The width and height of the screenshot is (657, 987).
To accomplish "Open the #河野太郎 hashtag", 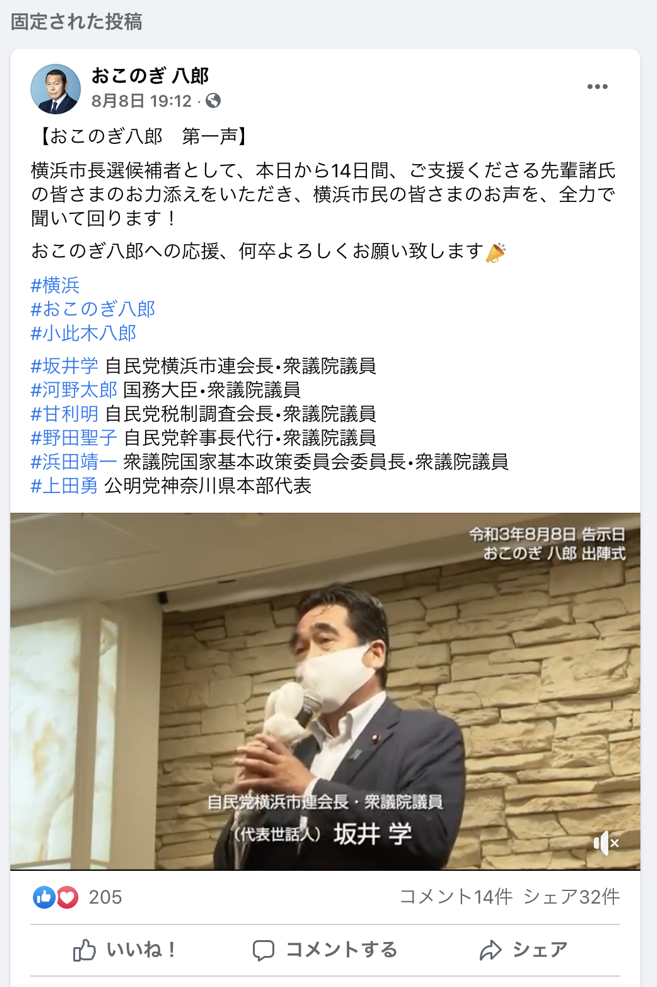I will (73, 390).
